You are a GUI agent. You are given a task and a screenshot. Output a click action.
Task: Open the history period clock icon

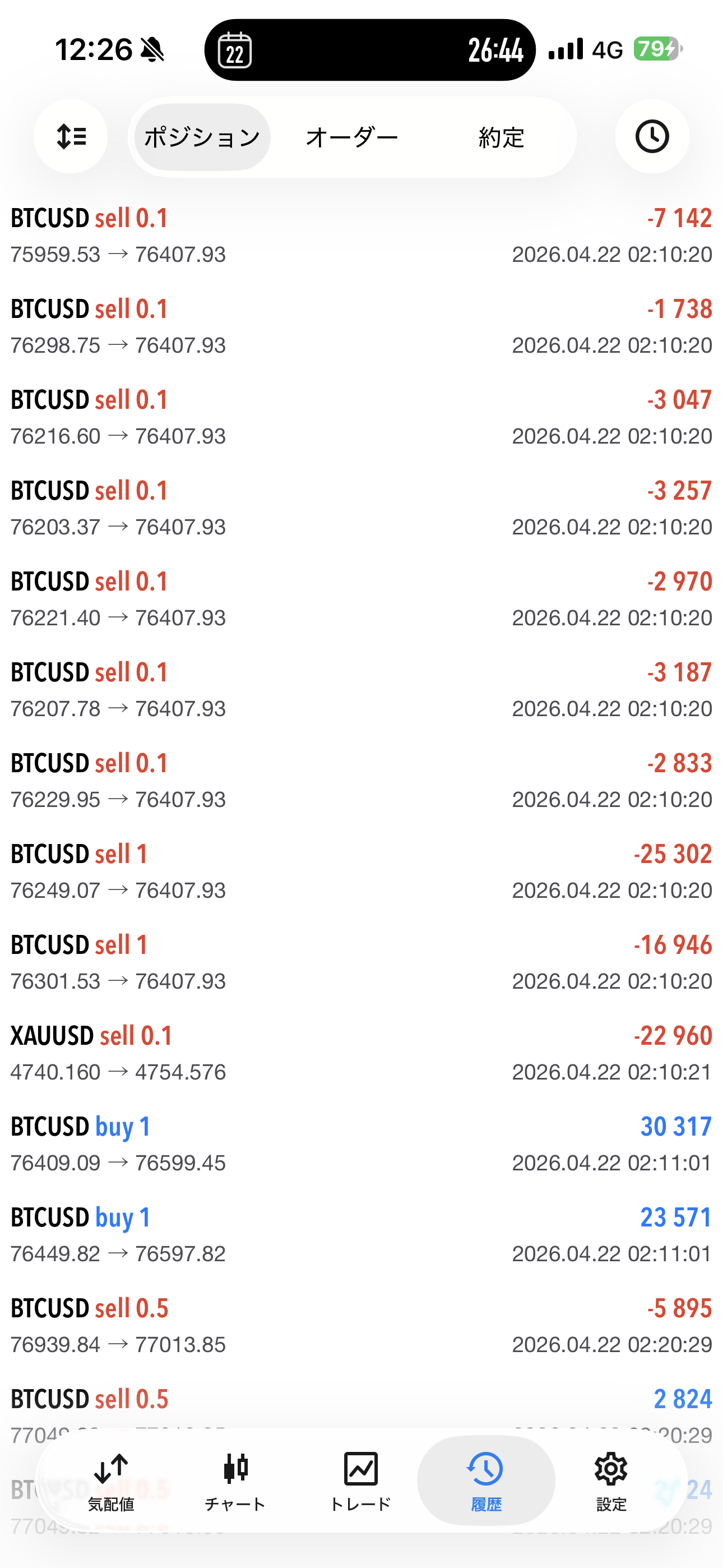click(x=652, y=136)
